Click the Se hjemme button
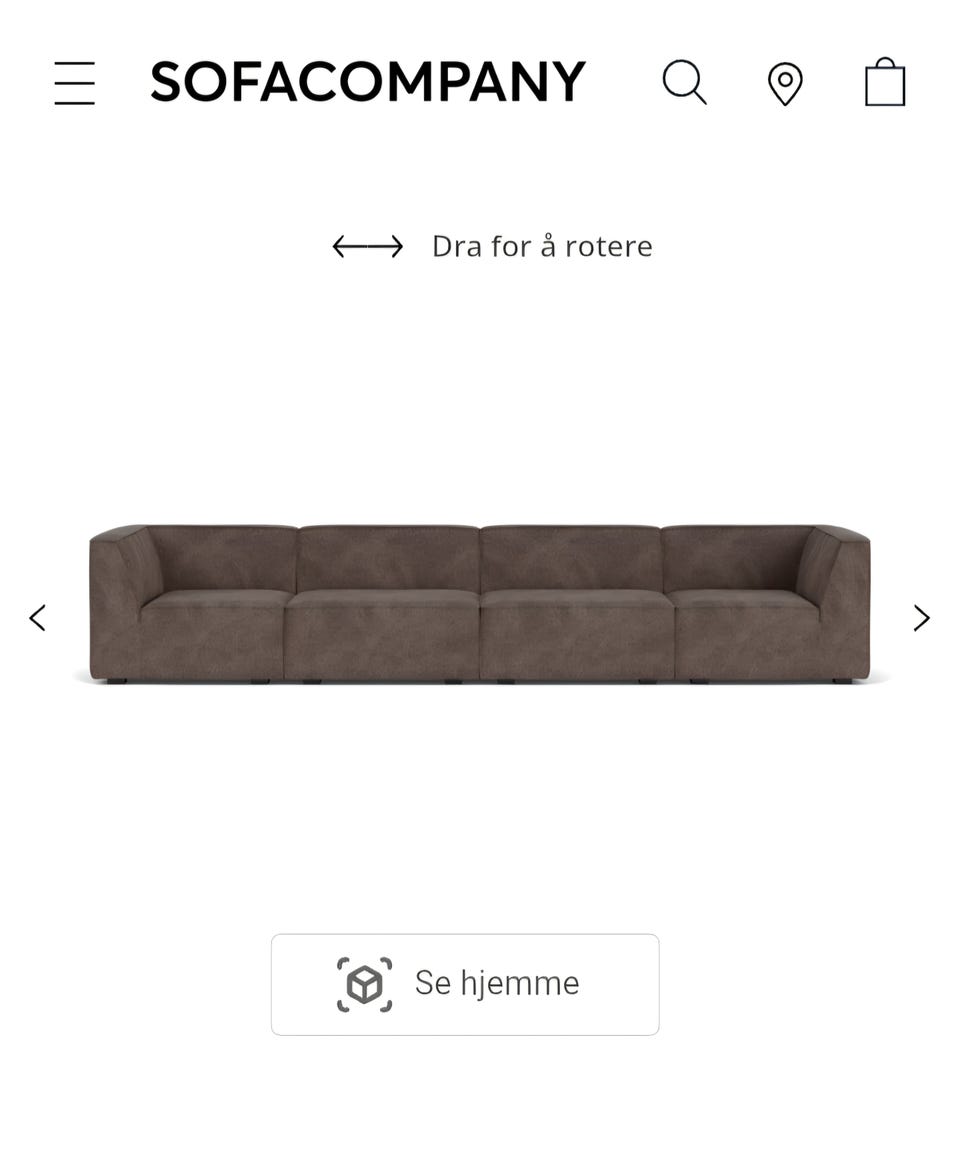 pyautogui.click(x=465, y=983)
